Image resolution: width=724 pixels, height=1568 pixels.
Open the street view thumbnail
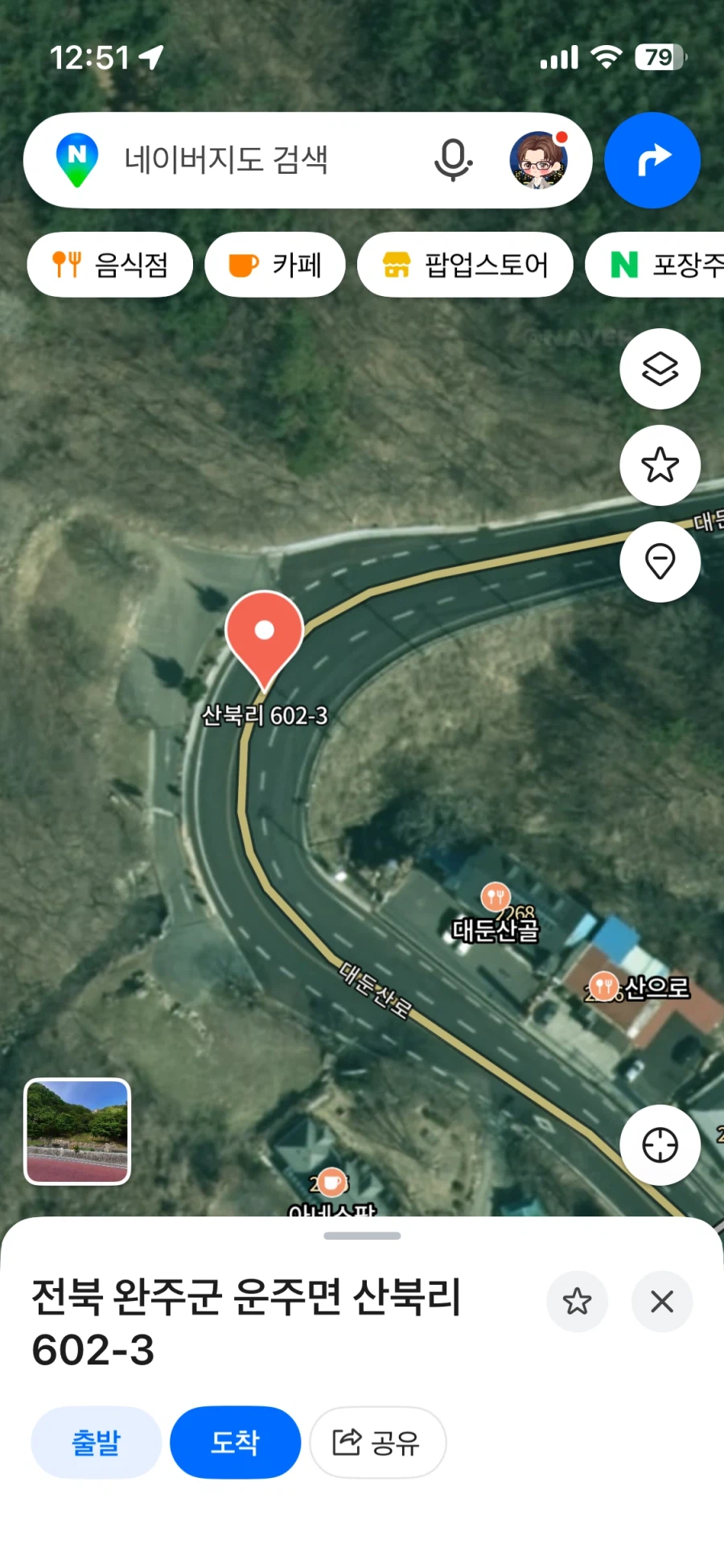(x=77, y=1131)
